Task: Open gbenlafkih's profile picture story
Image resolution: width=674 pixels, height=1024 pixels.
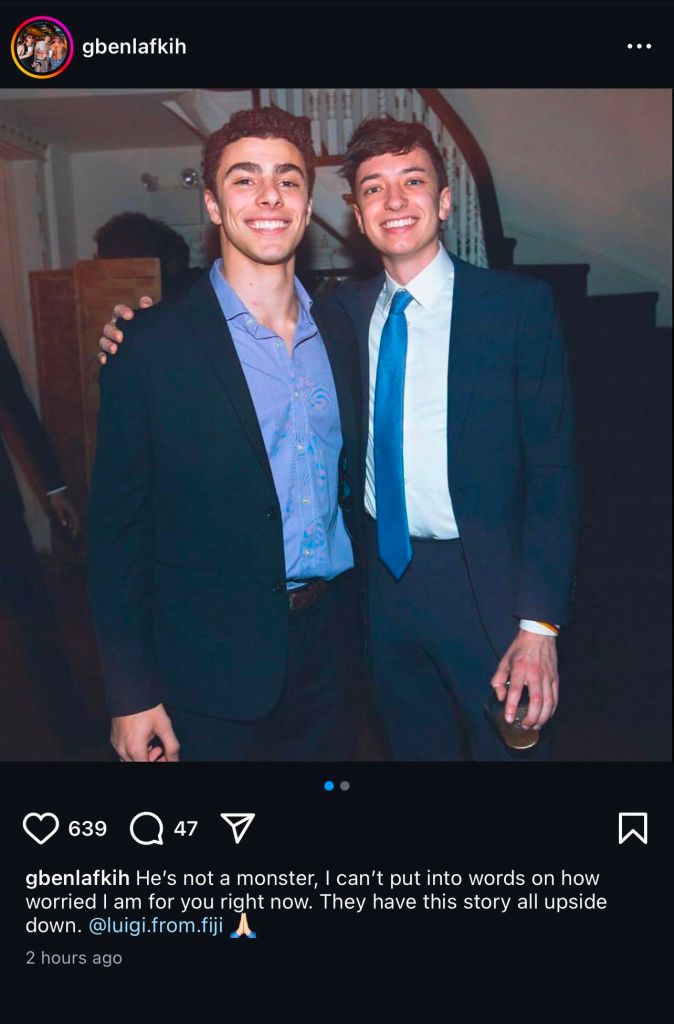Action: tap(41, 47)
